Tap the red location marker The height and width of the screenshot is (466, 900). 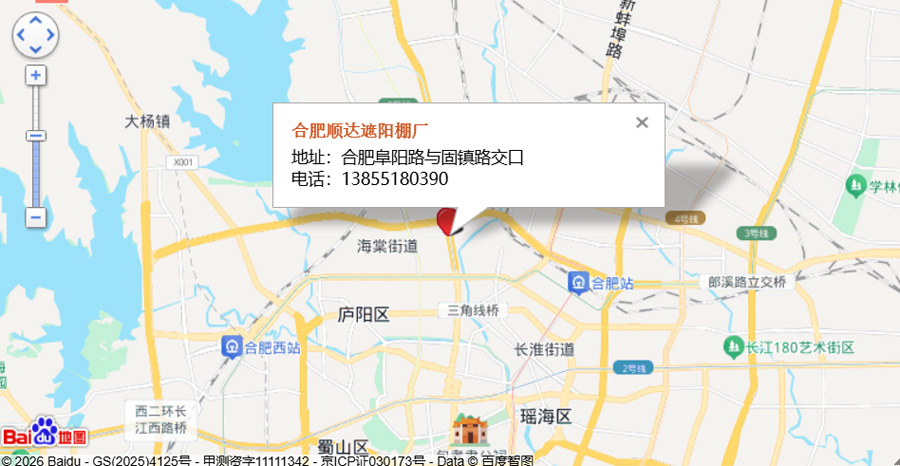[x=446, y=220]
